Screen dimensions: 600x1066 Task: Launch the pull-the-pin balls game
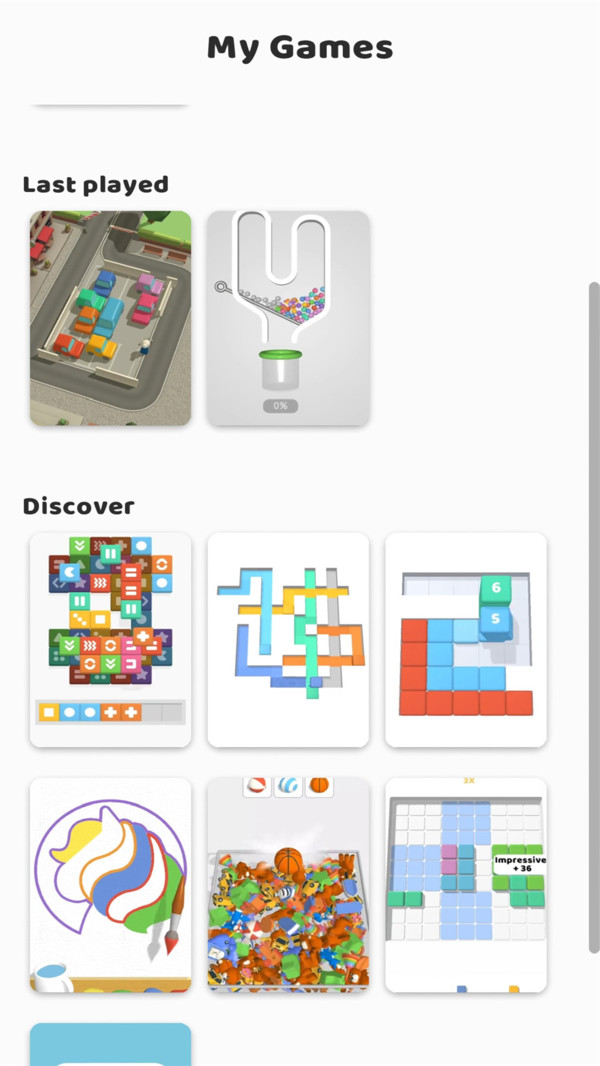[x=288, y=318]
